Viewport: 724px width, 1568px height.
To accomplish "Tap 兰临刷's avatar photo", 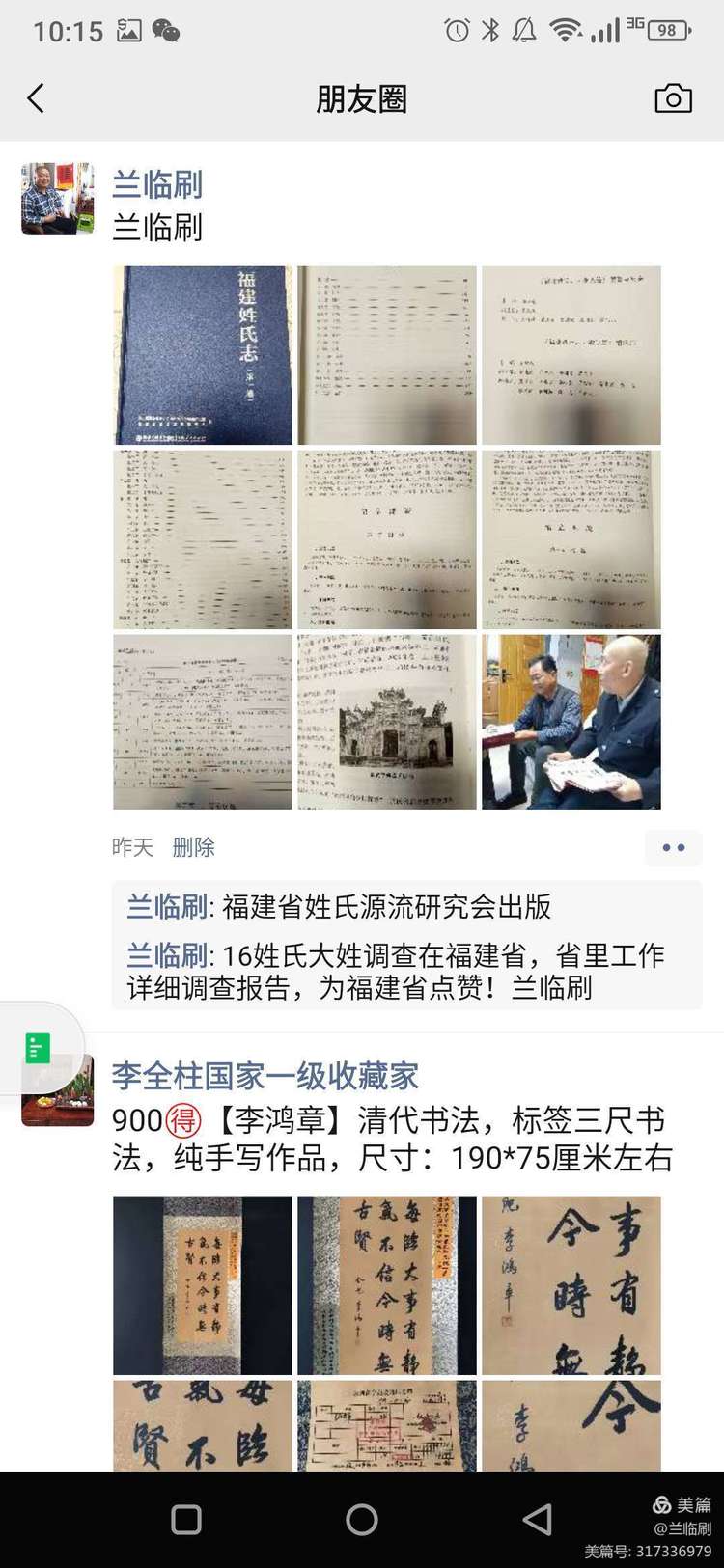I will point(58,199).
